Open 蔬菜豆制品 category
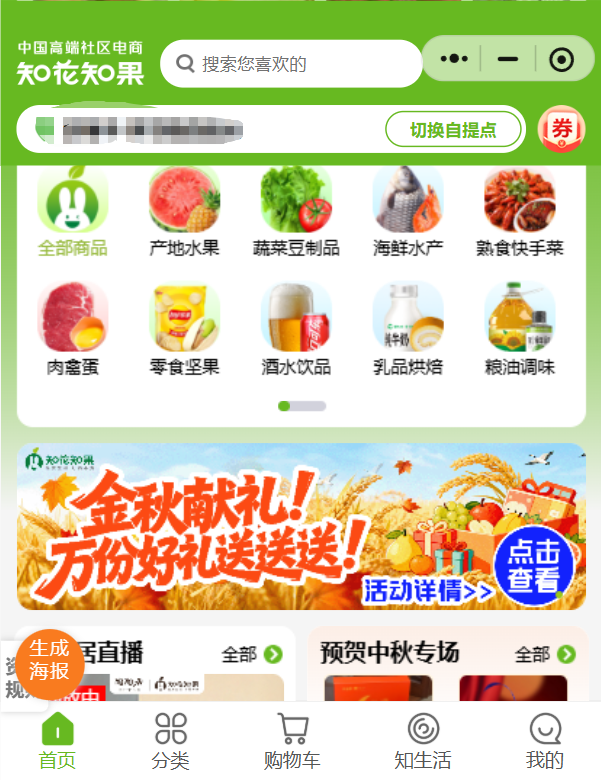Screen dimensions: 601x780 [x=296, y=211]
